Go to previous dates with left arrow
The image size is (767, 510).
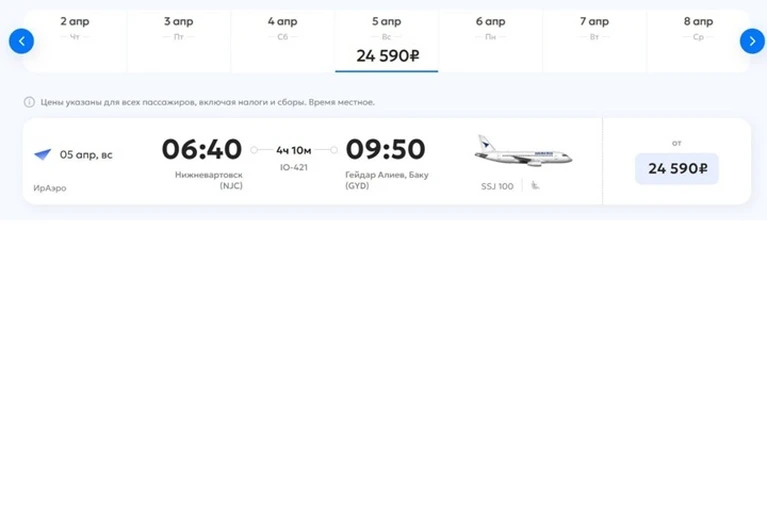point(21,41)
